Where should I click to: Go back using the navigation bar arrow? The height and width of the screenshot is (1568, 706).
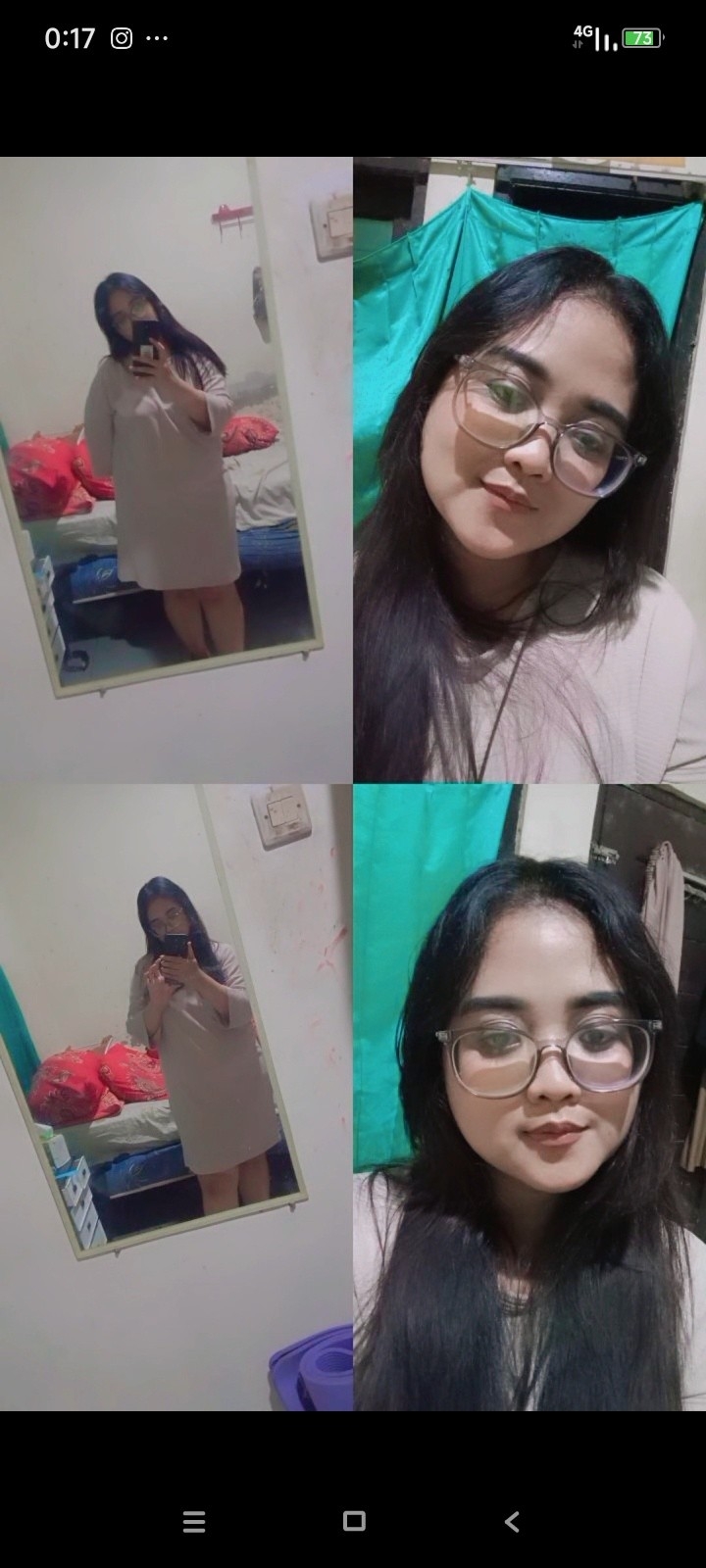[511, 1521]
